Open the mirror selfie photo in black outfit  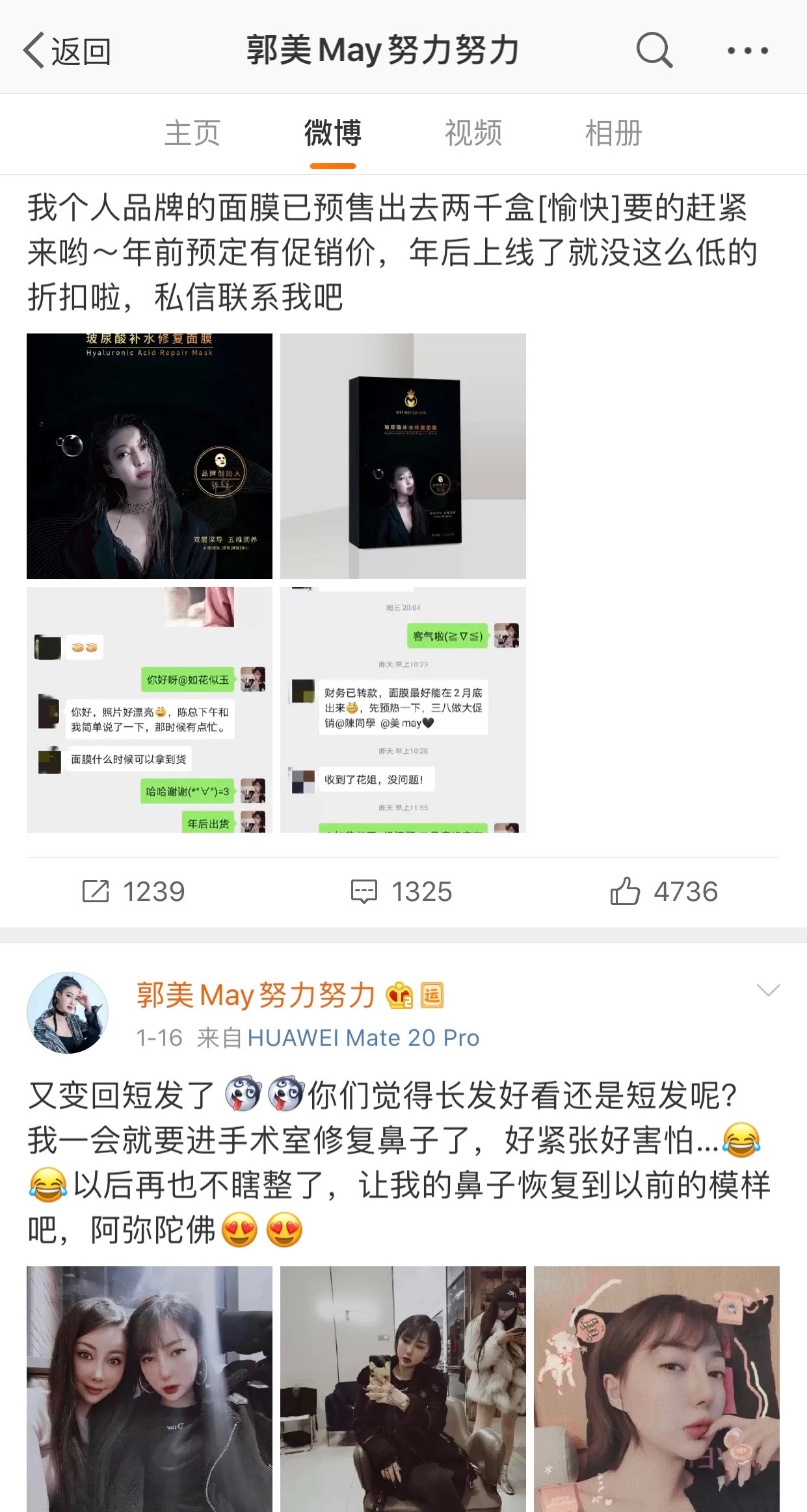point(403,1388)
